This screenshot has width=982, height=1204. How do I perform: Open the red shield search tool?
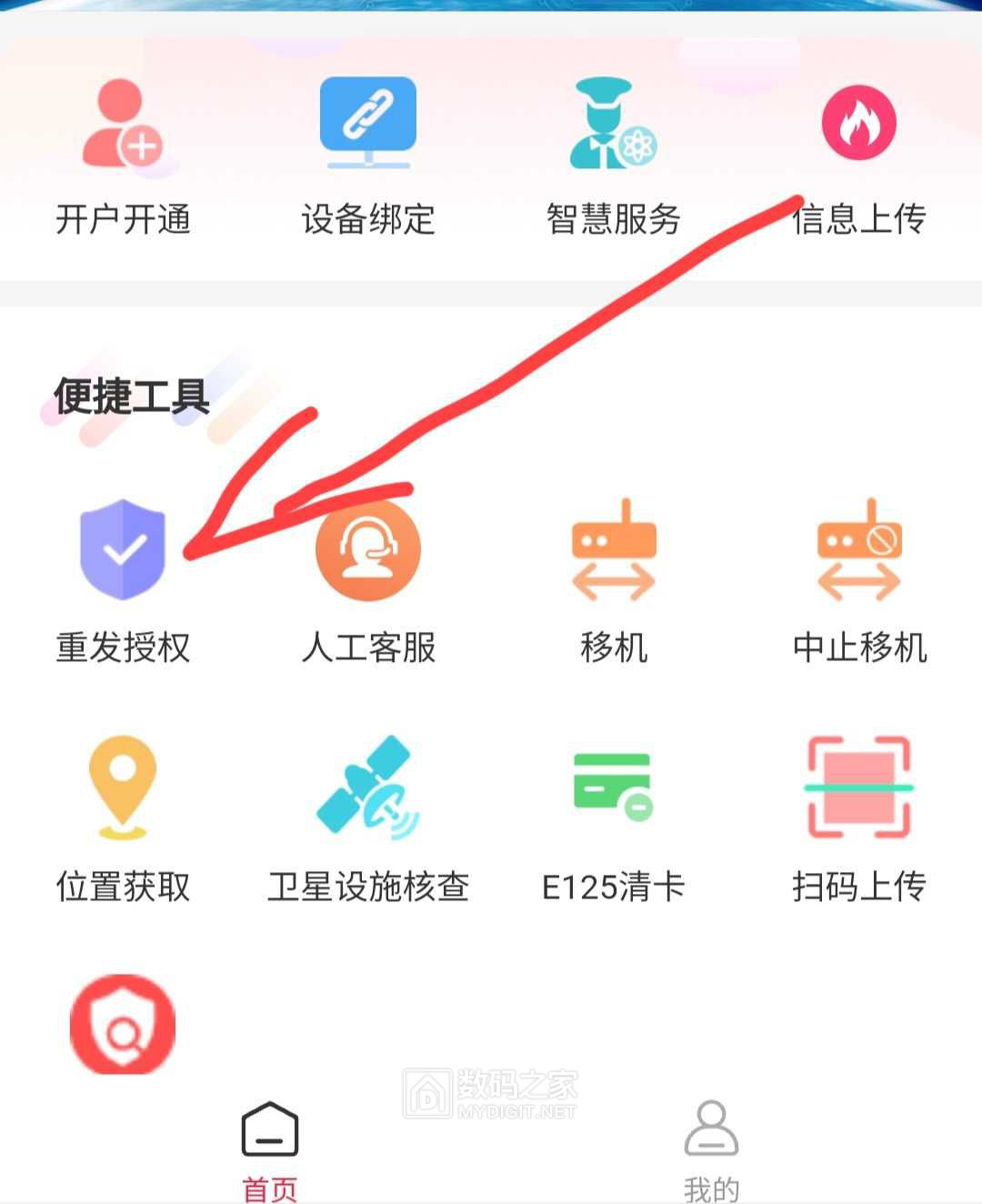(x=123, y=1025)
